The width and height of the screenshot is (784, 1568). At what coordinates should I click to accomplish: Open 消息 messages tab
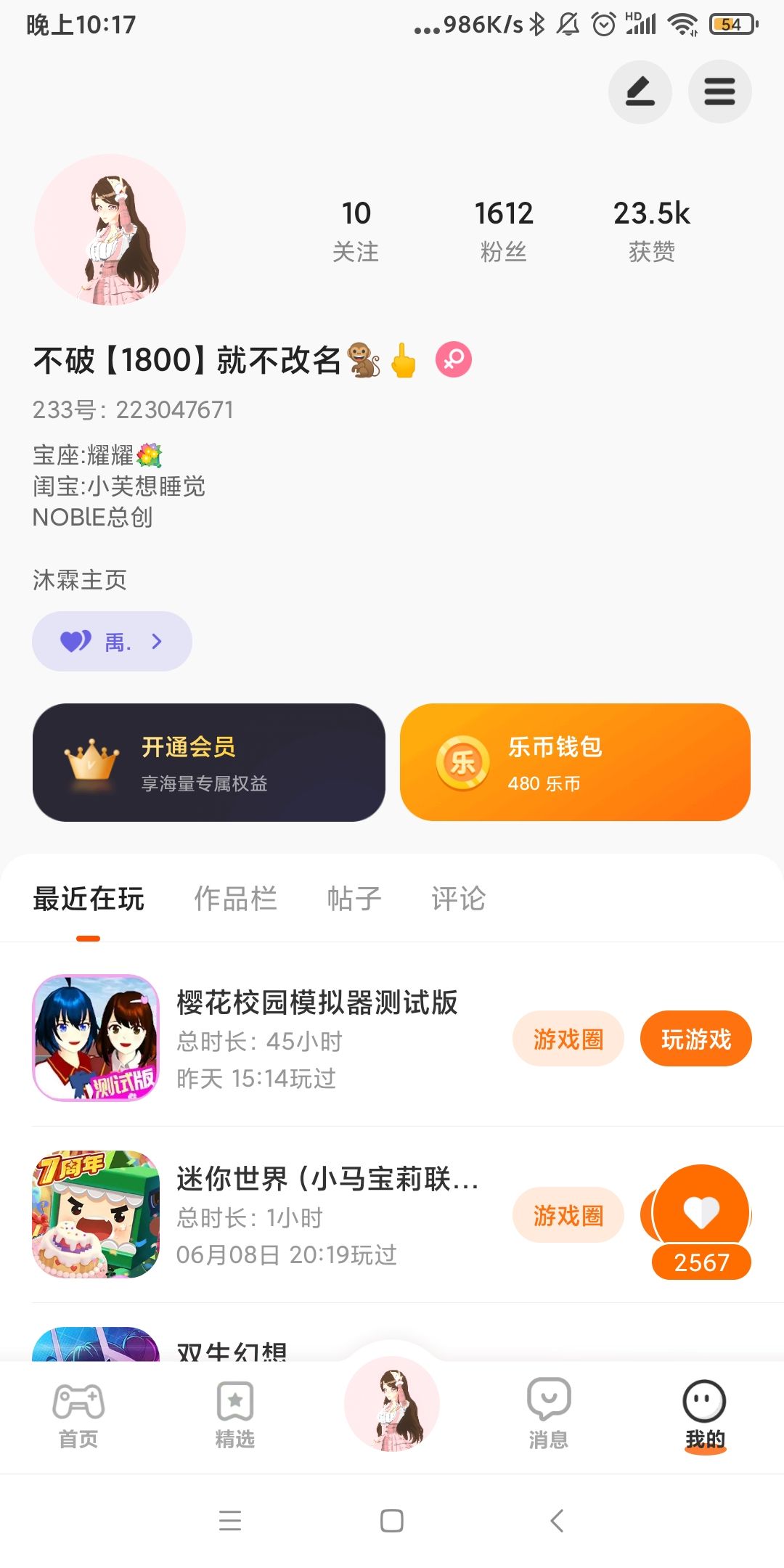(549, 1414)
